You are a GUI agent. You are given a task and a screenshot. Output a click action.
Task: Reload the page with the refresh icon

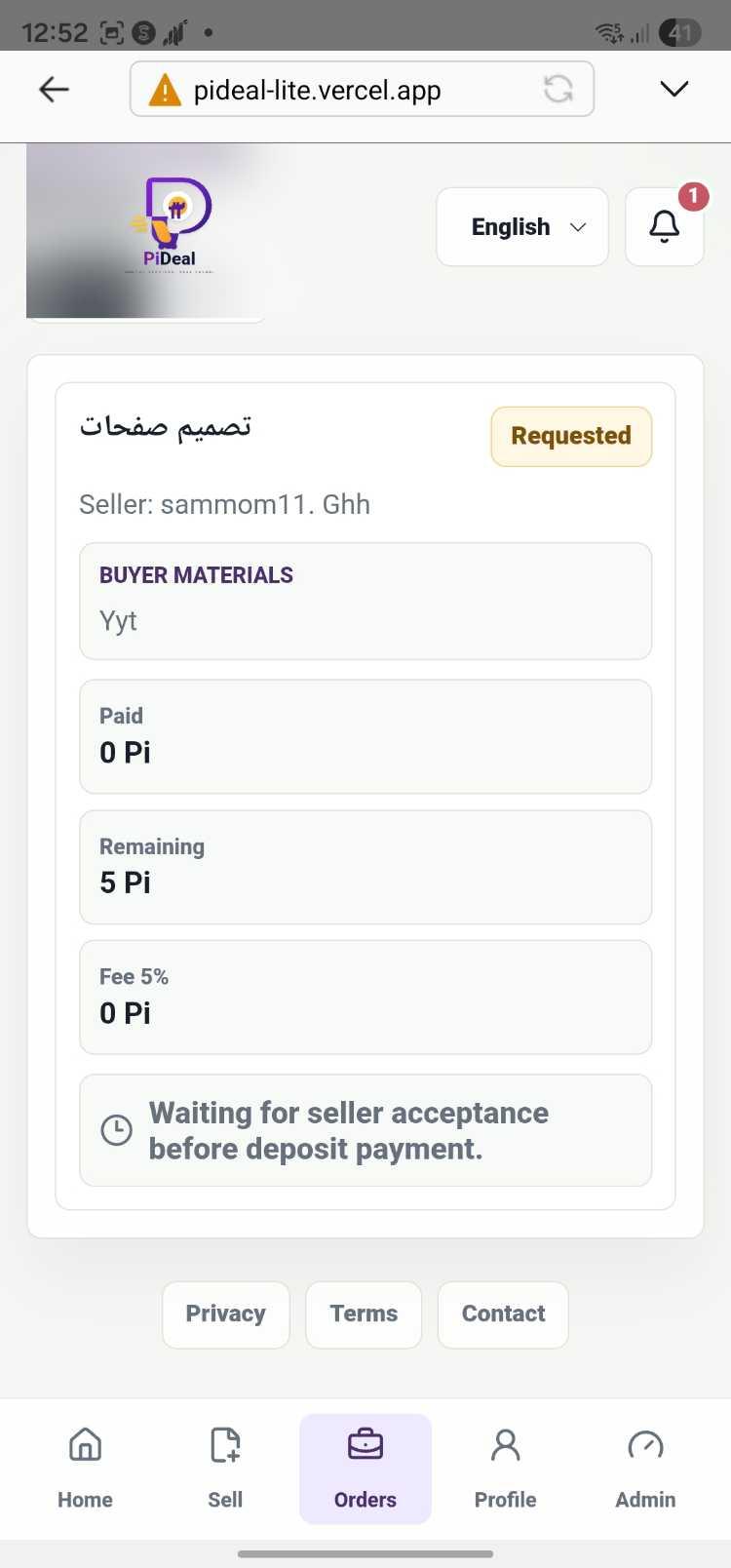558,90
